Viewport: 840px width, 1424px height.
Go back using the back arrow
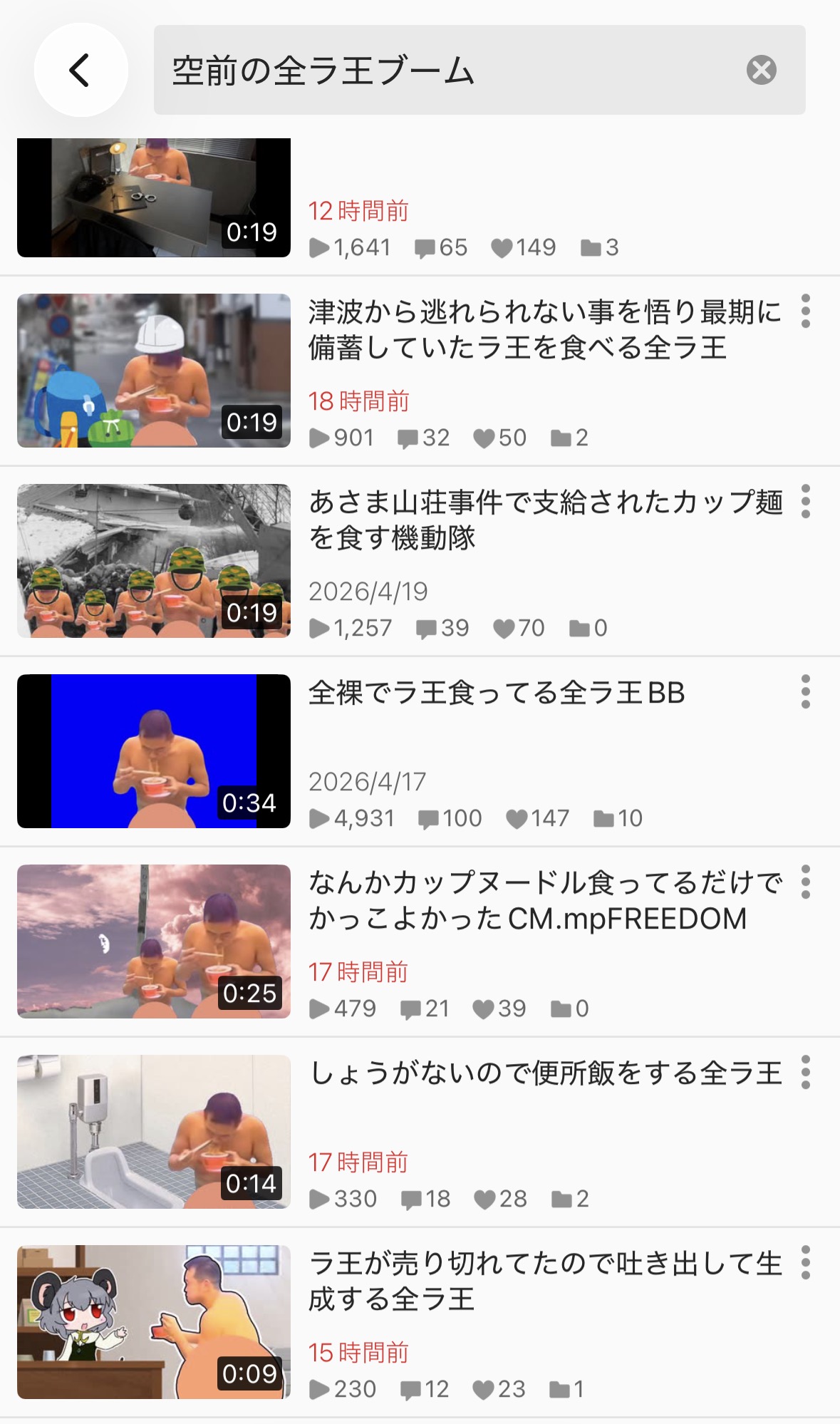coord(81,70)
